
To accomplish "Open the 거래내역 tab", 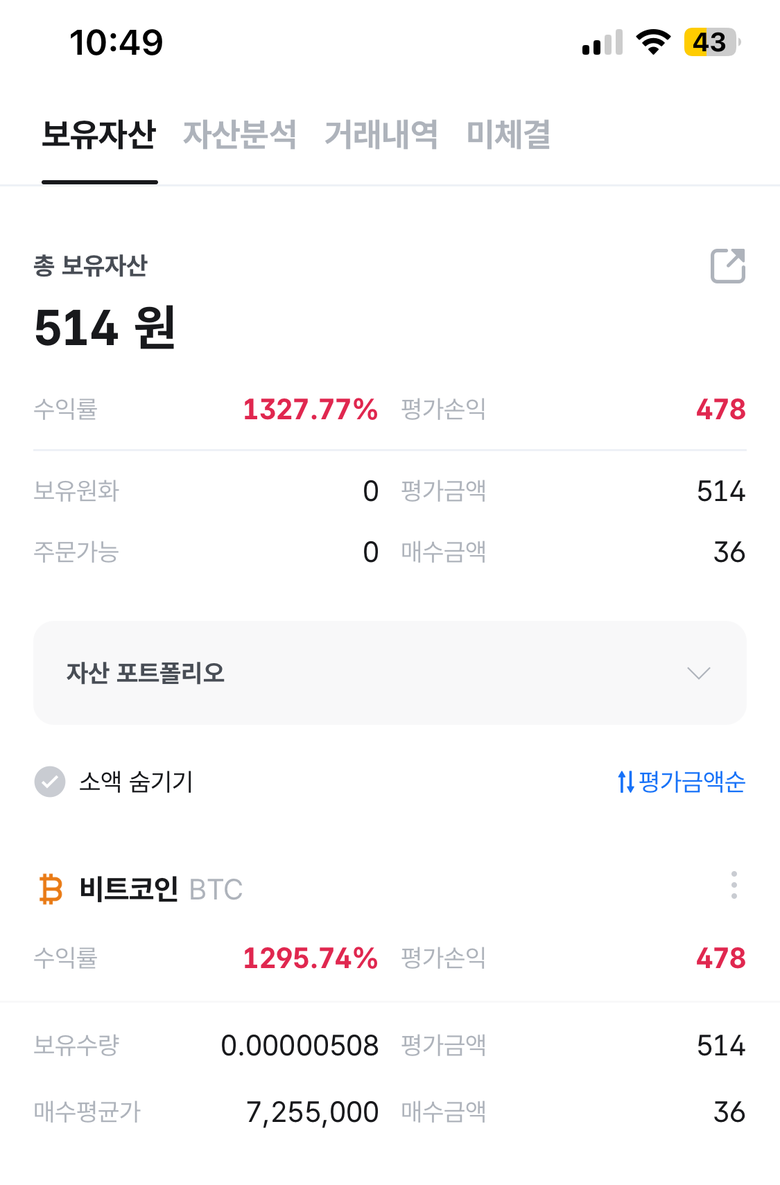I will click(380, 135).
